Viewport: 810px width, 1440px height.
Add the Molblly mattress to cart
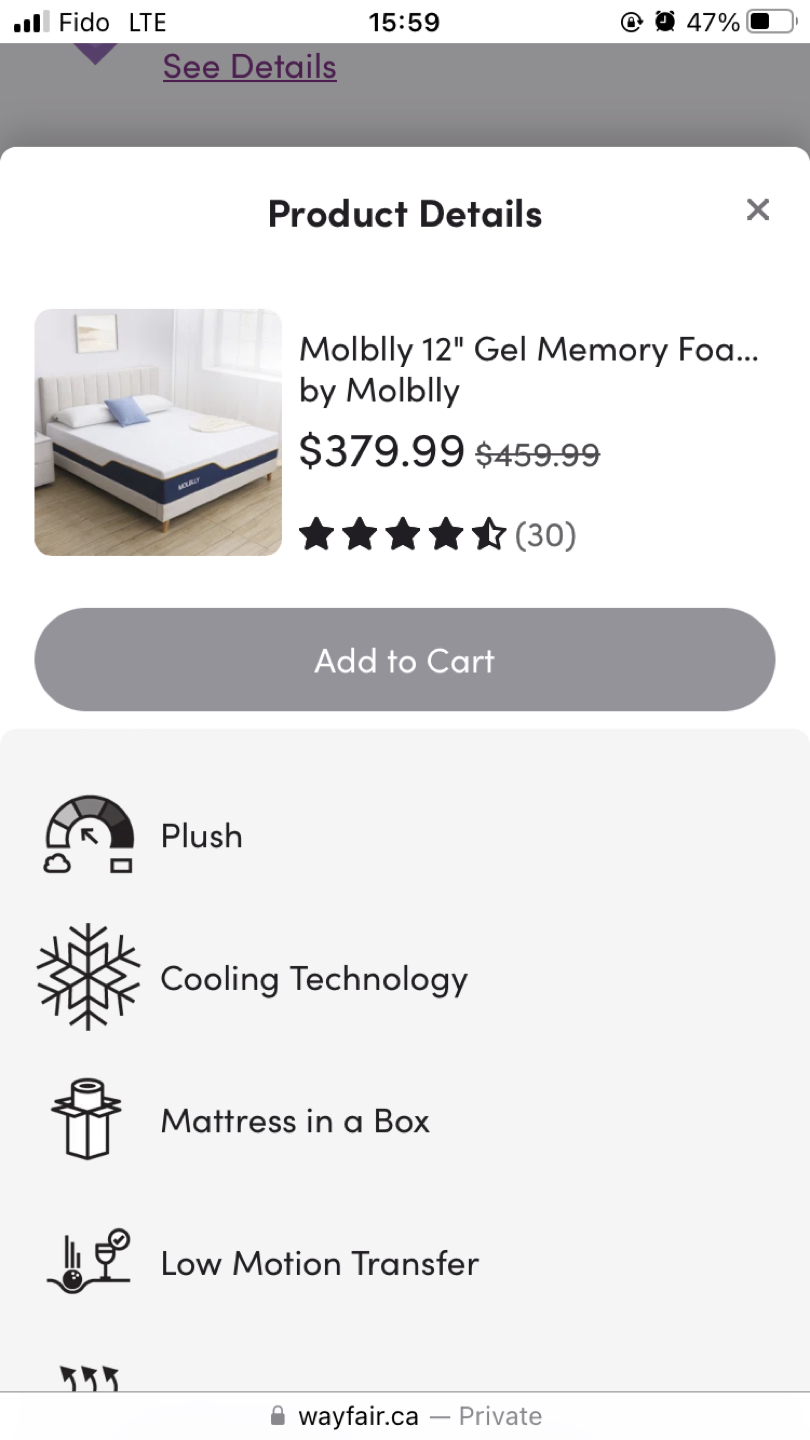(x=404, y=660)
